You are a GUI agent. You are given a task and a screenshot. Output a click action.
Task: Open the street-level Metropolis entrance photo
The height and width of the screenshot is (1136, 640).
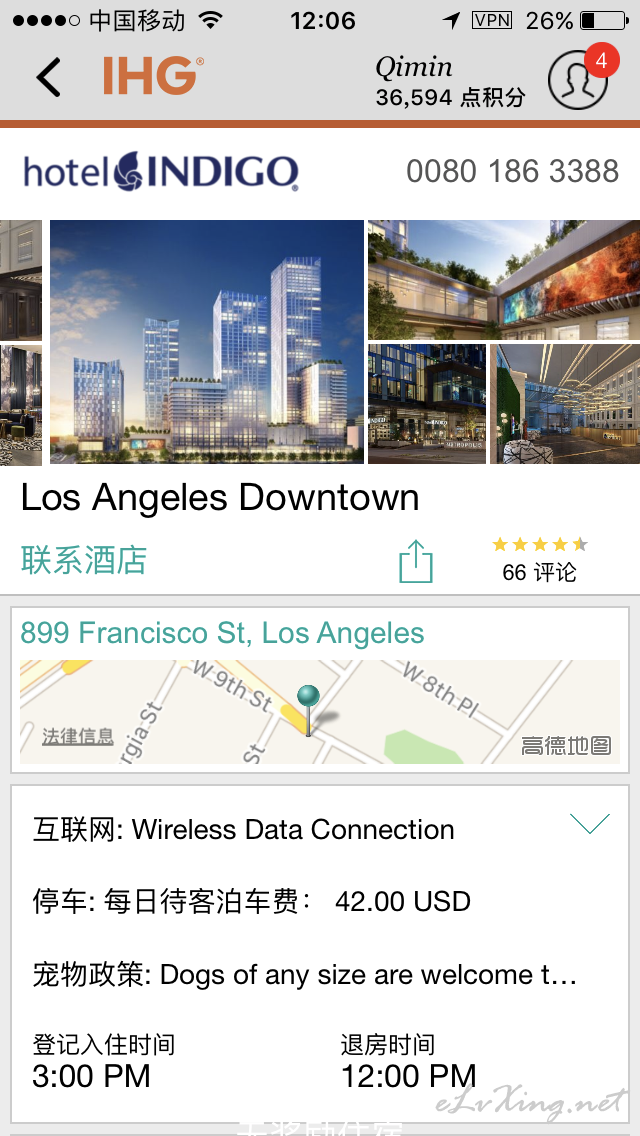(x=427, y=404)
